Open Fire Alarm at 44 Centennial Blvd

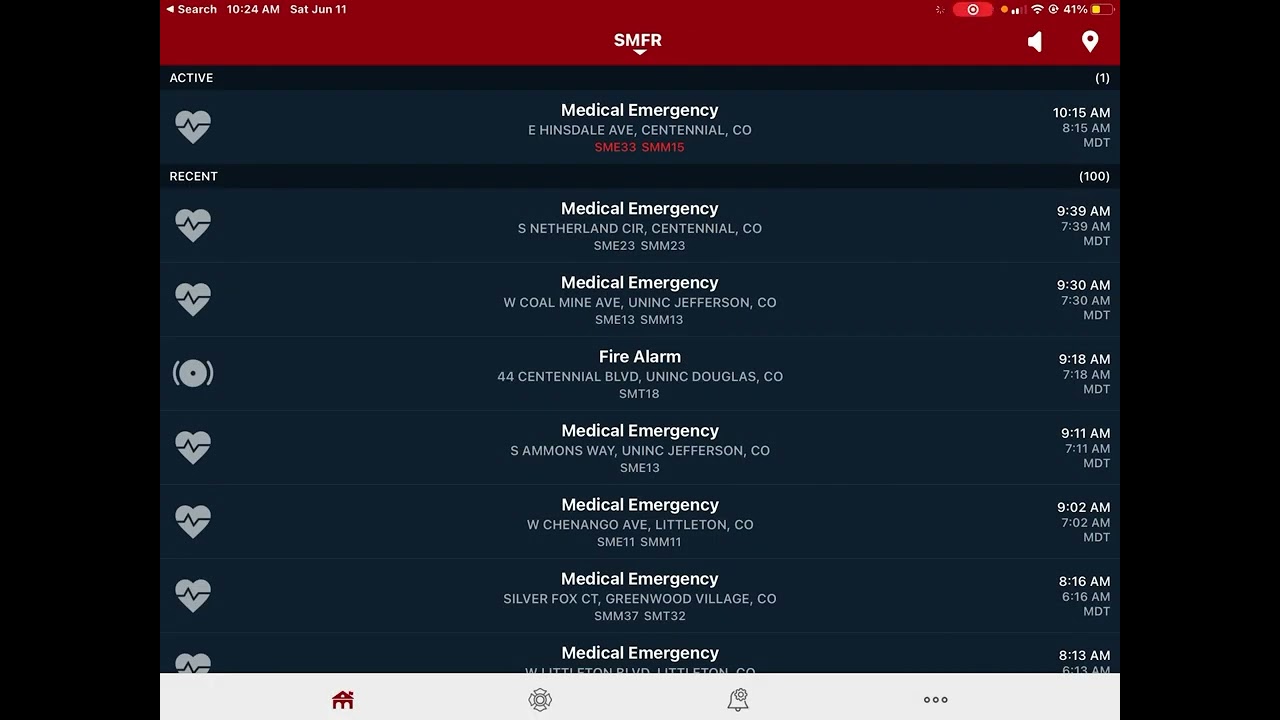[x=639, y=374]
